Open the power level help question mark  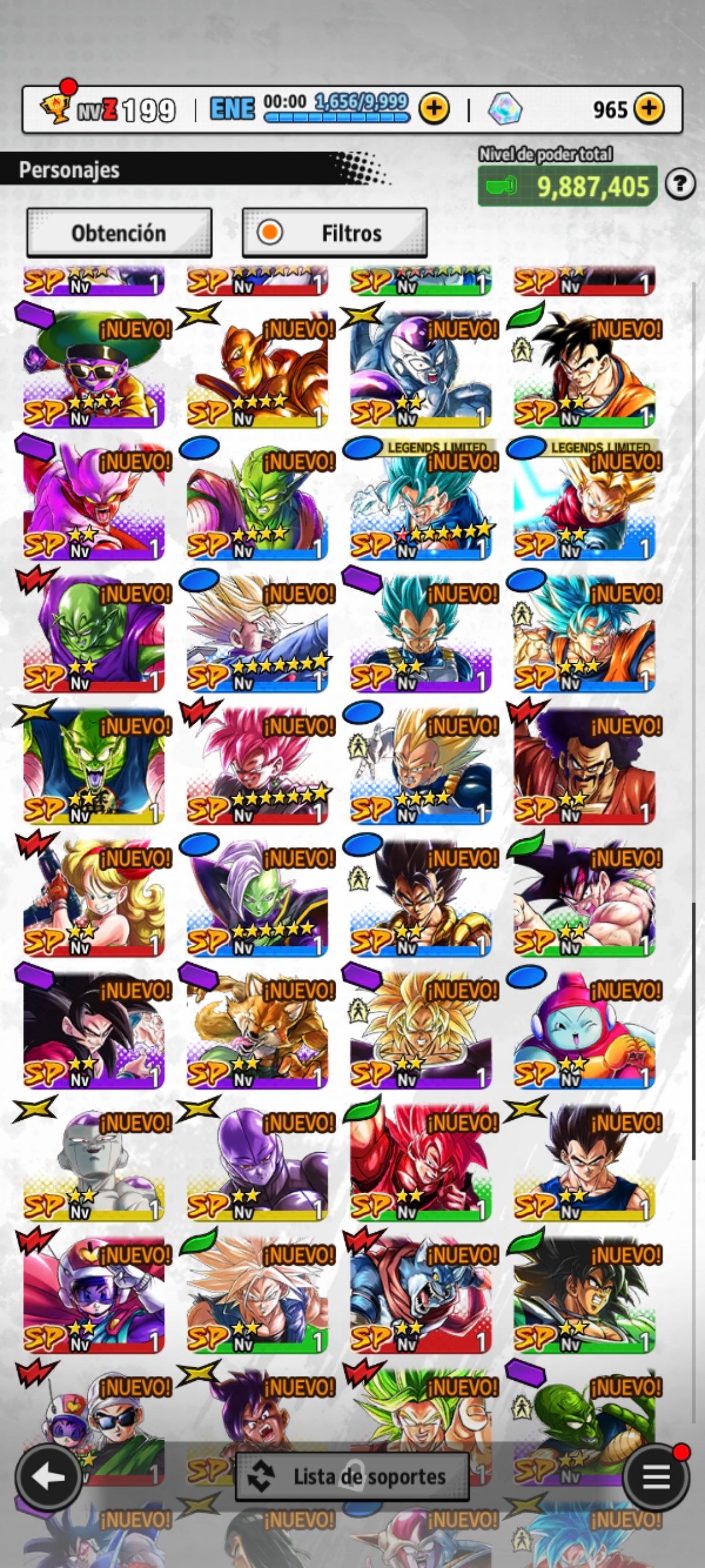680,184
